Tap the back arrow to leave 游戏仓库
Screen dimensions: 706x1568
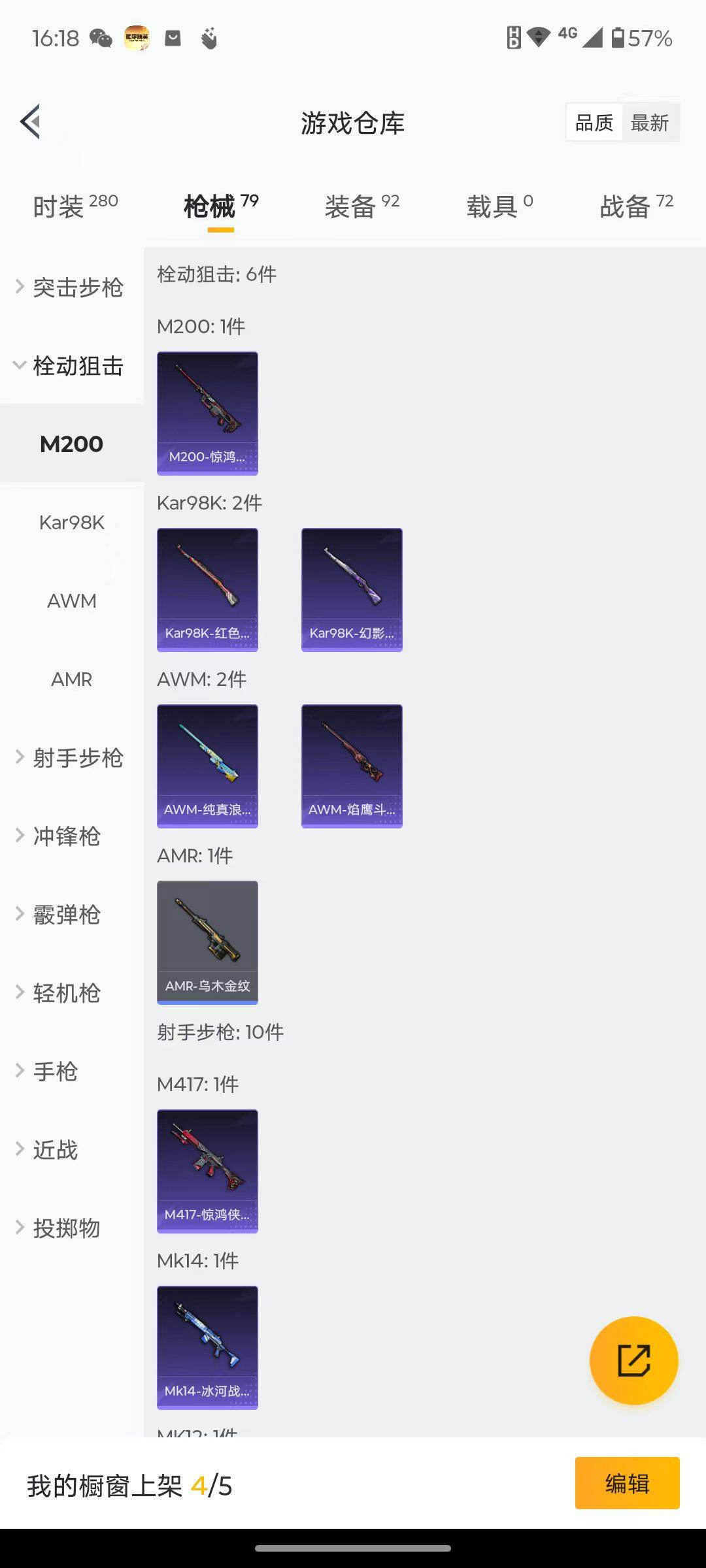pyautogui.click(x=29, y=122)
